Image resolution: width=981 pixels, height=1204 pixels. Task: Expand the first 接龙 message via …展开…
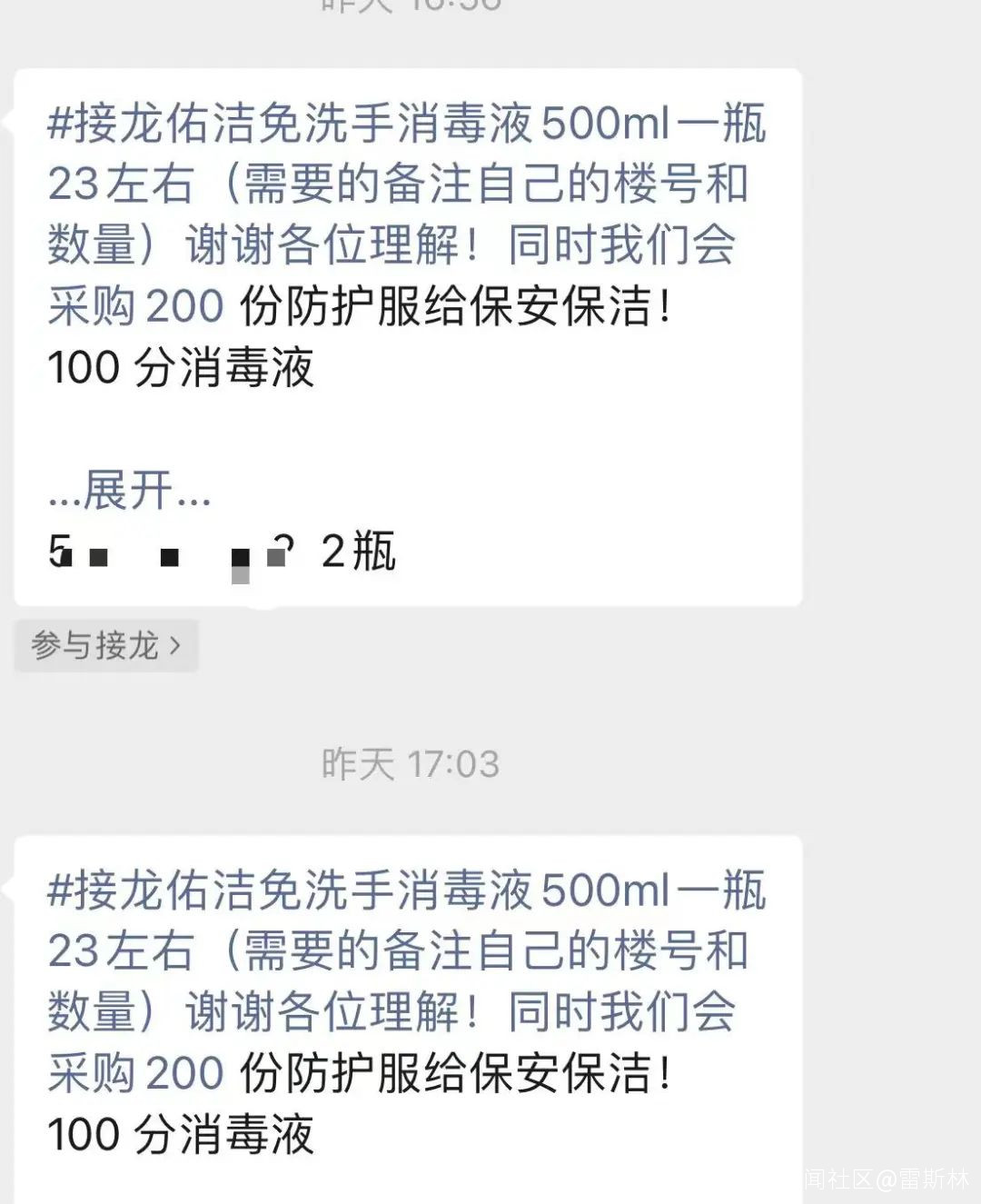[129, 491]
